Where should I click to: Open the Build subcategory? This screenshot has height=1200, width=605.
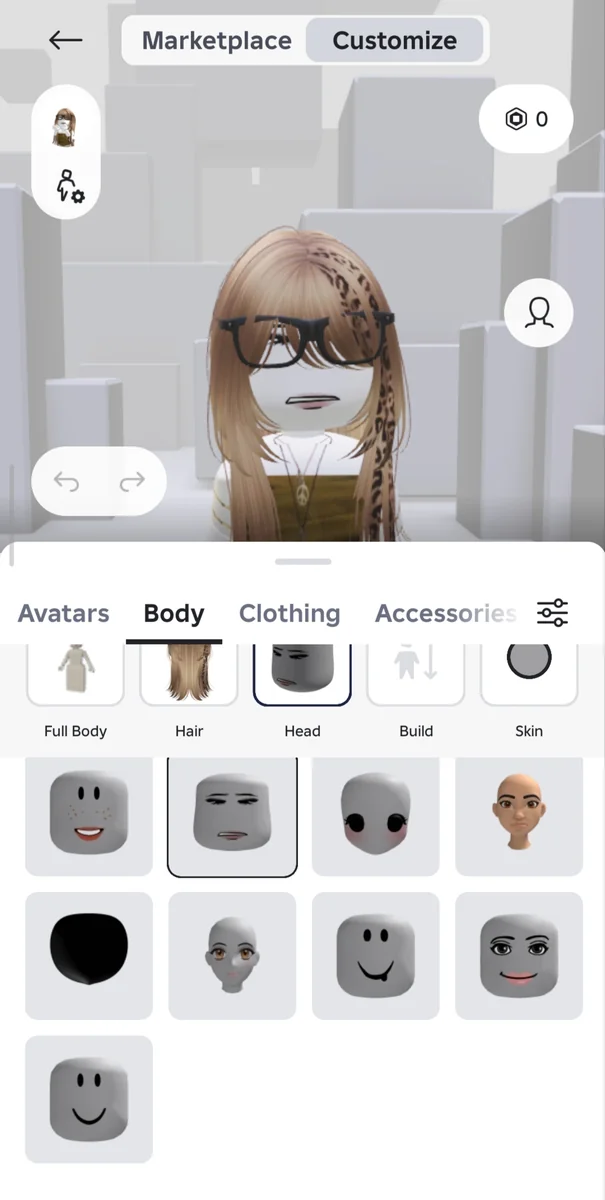point(416,692)
